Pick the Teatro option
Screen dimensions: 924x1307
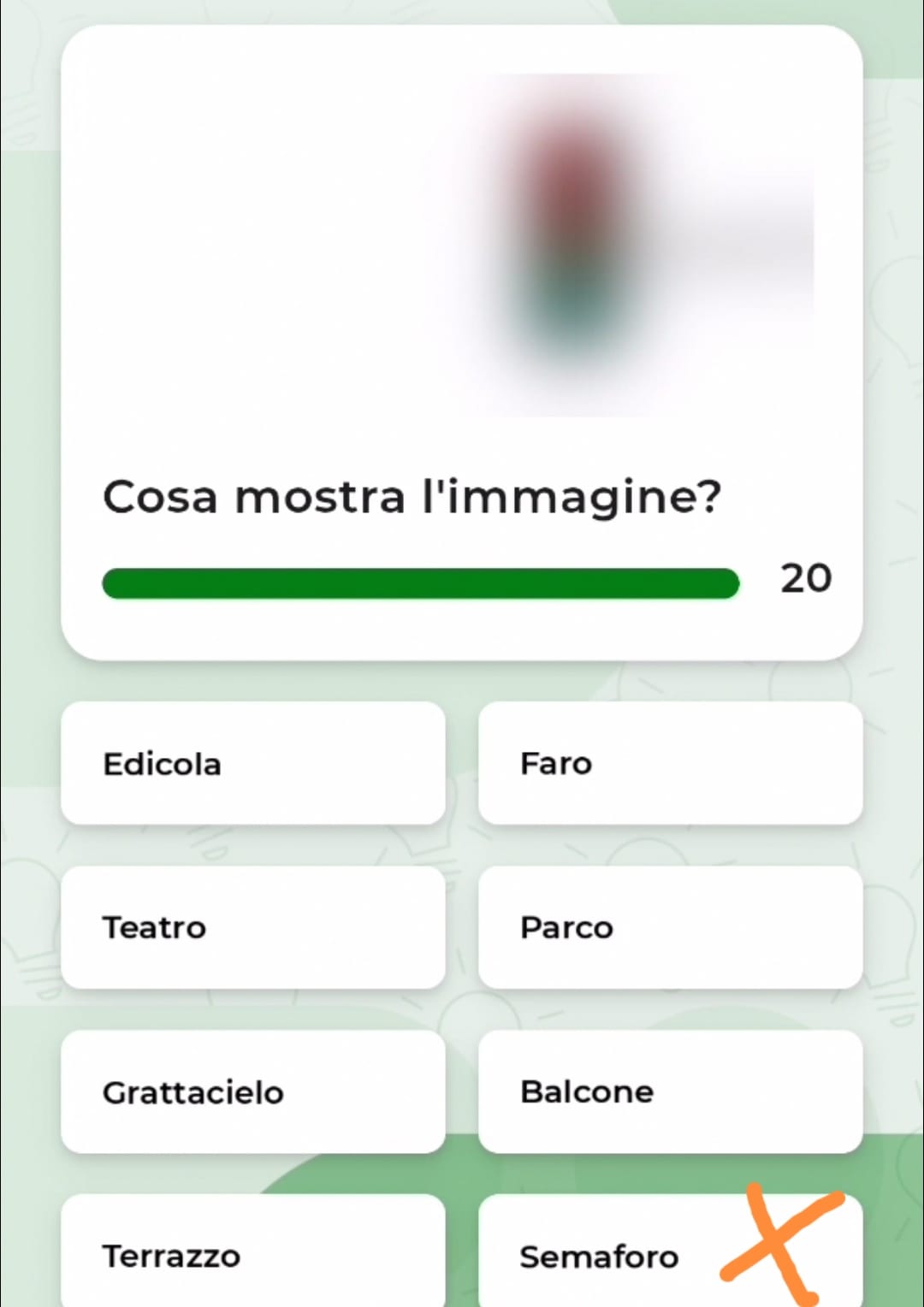tap(252, 927)
